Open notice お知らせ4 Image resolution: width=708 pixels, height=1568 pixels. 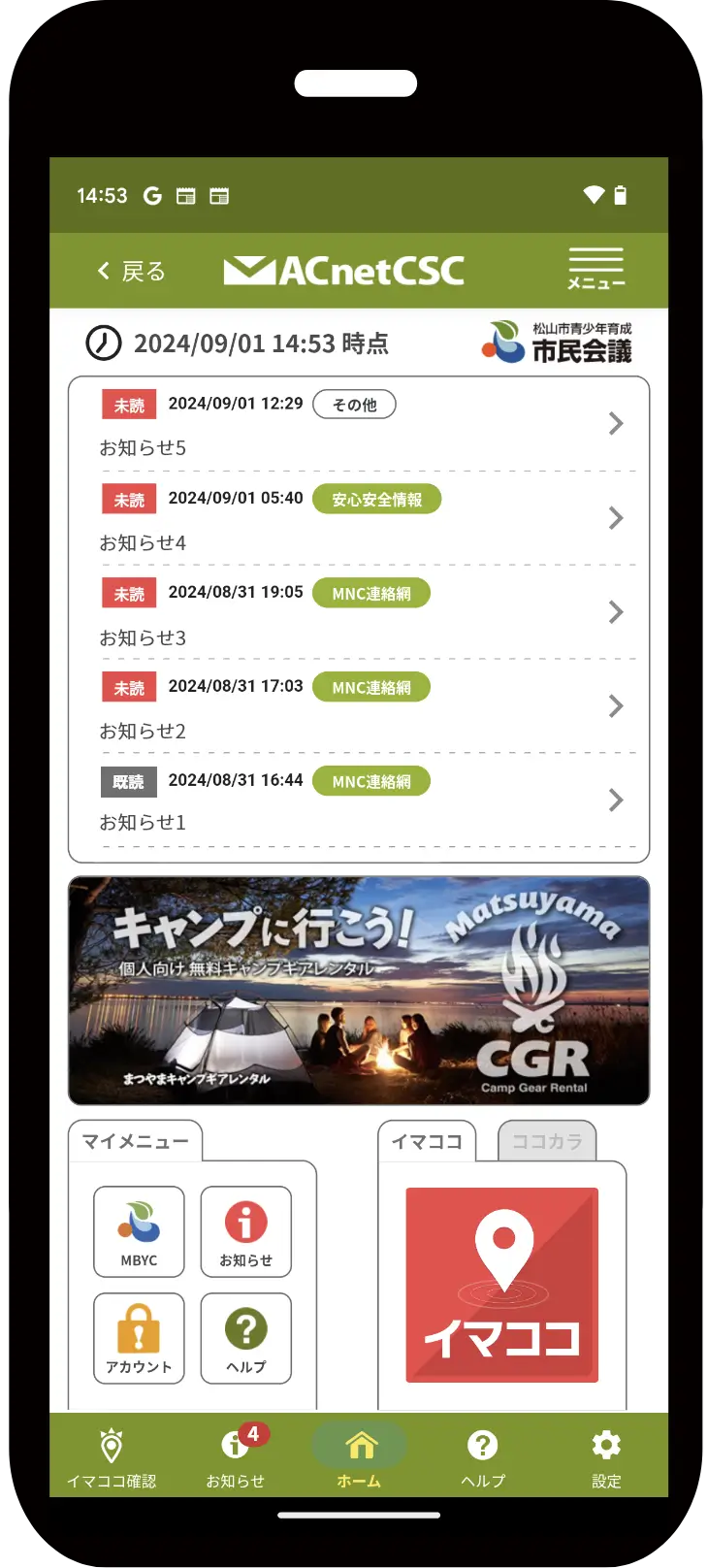(x=359, y=519)
